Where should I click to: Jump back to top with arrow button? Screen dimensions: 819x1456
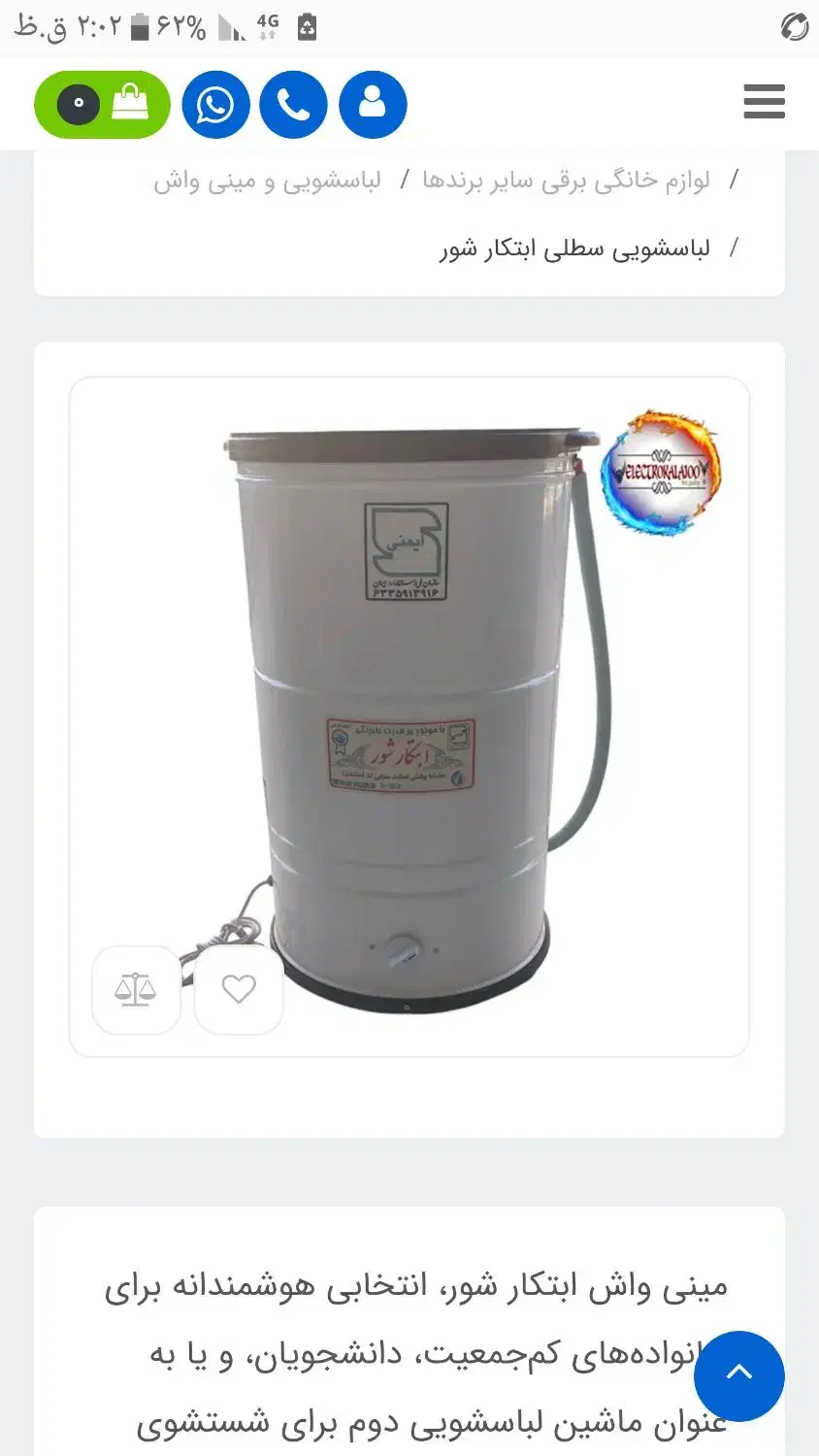click(739, 1374)
